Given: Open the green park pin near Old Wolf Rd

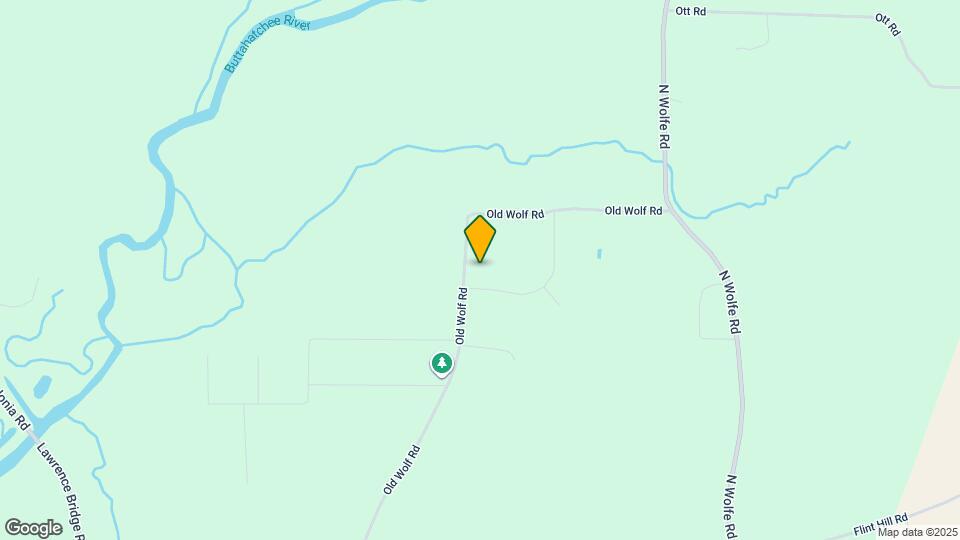Looking at the screenshot, I should tap(441, 364).
